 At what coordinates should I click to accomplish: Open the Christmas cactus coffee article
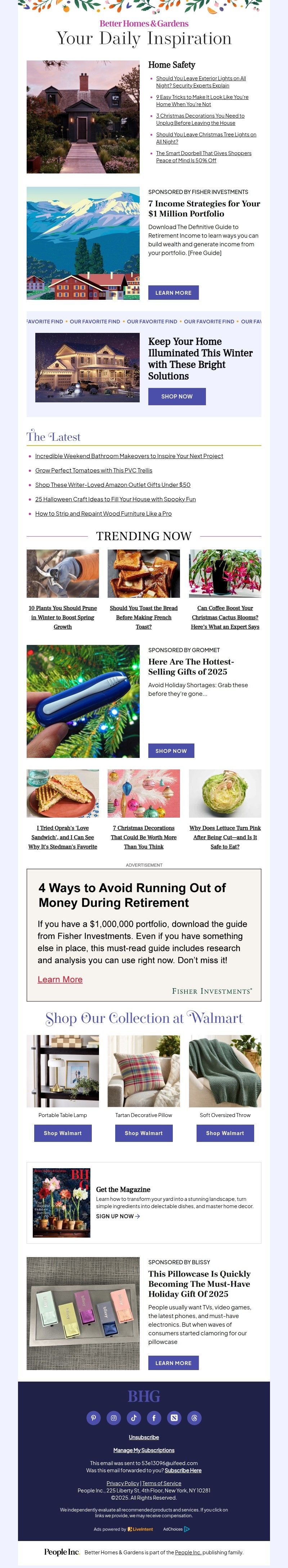click(225, 616)
